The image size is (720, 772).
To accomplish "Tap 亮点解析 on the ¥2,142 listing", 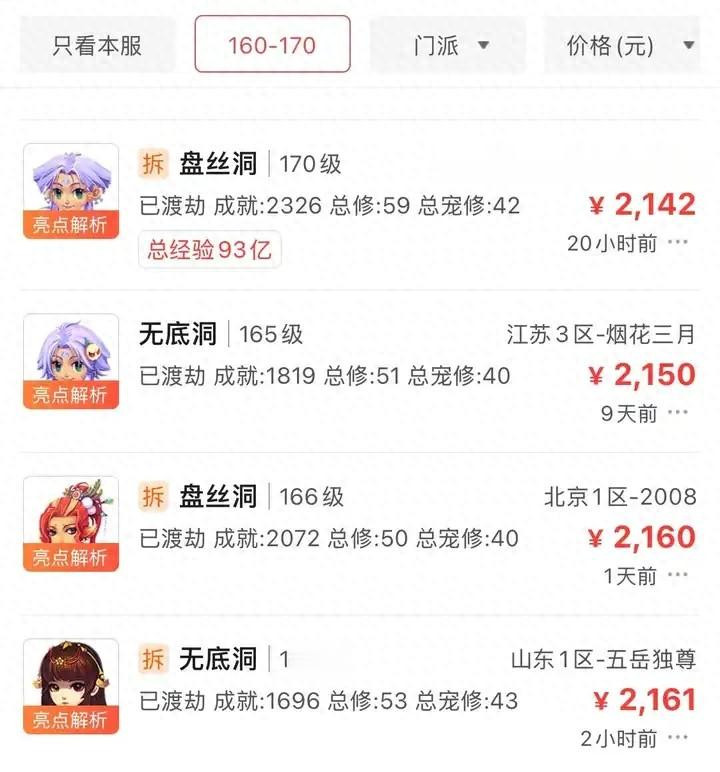I will coord(71,226).
